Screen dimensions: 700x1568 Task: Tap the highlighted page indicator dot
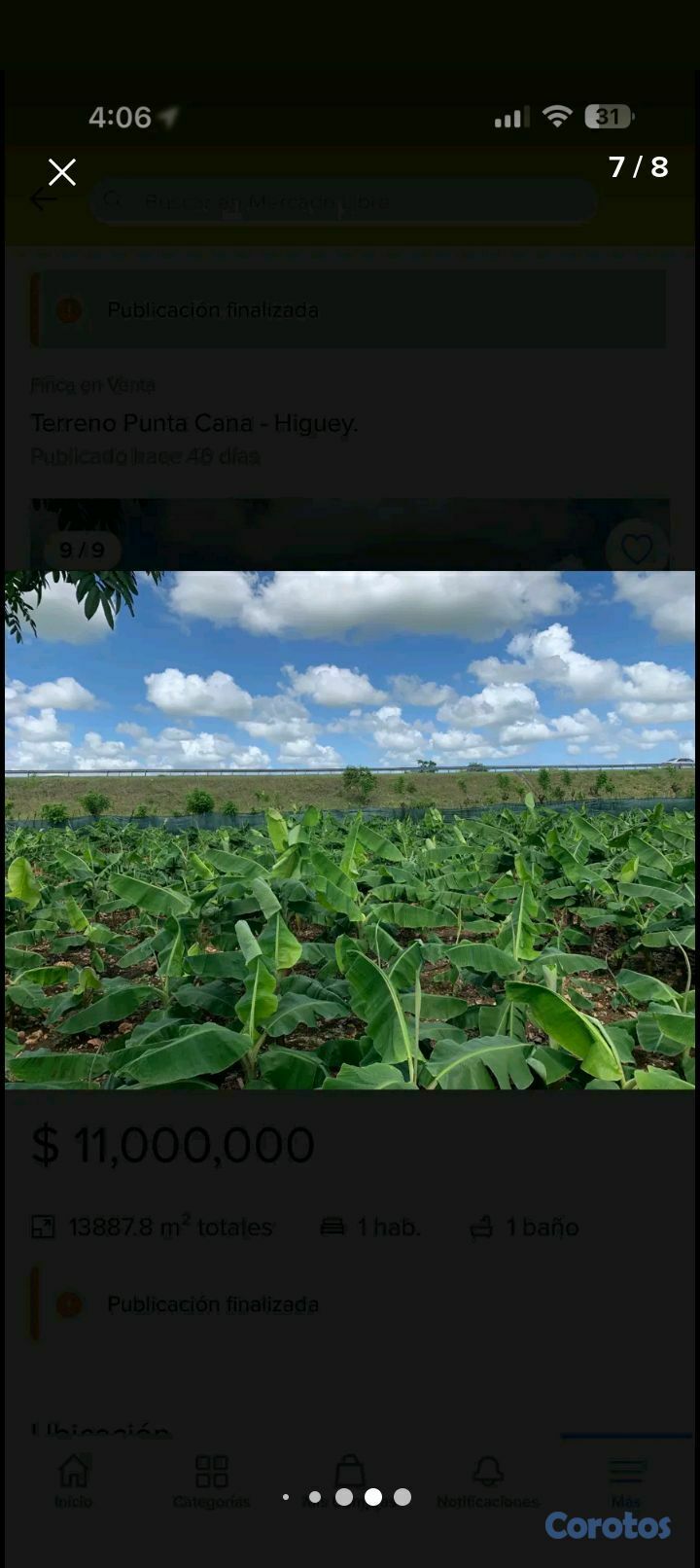pos(373,1497)
